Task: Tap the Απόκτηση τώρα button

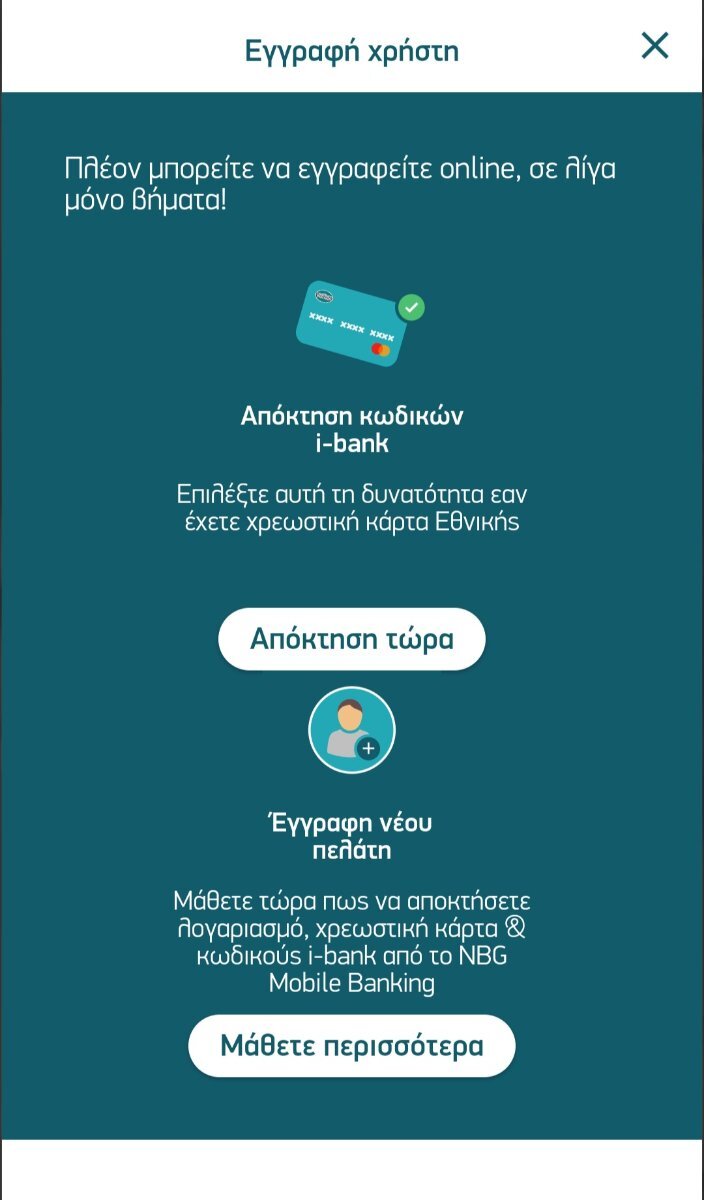Action: [352, 639]
